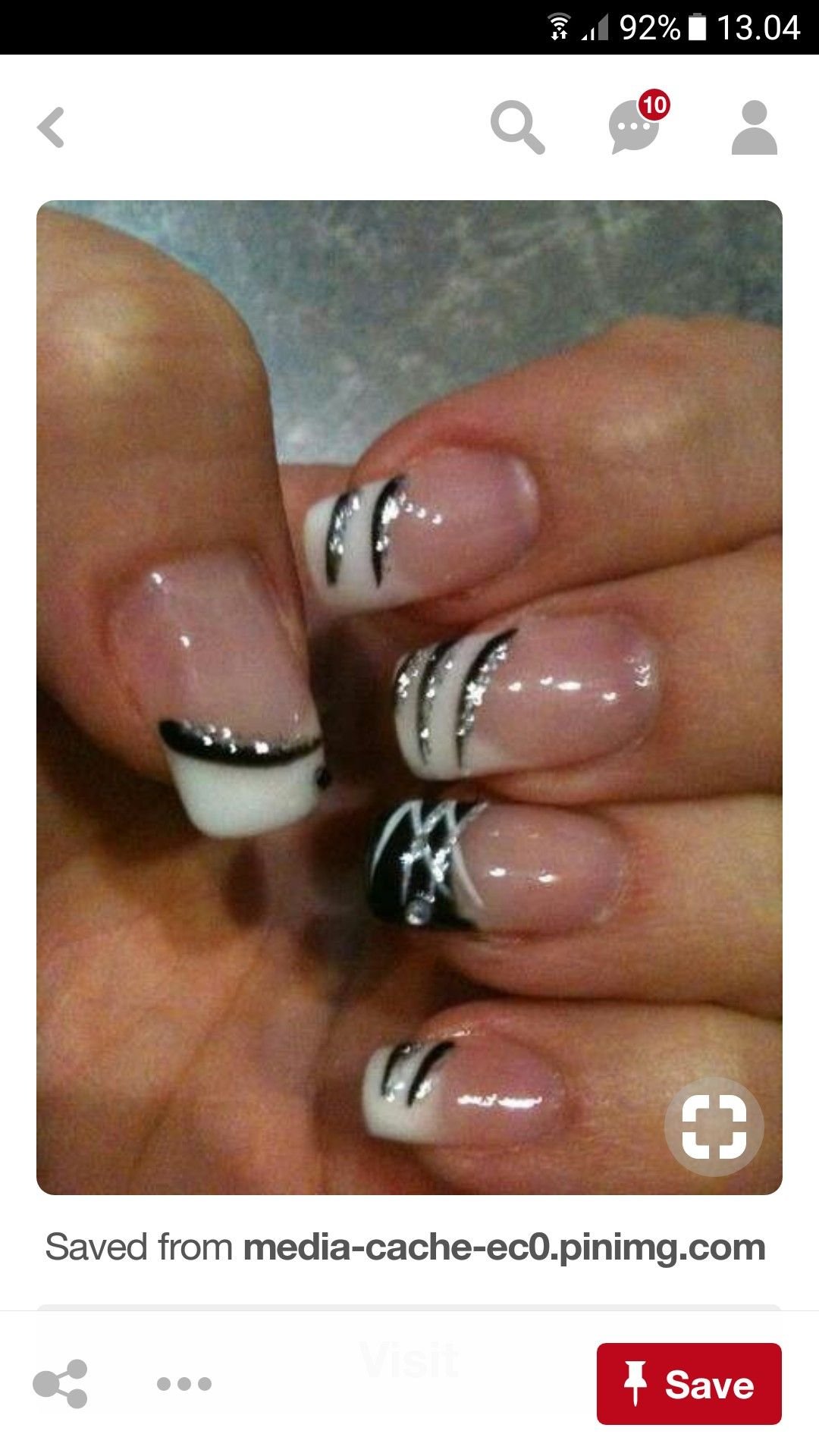Save this pin to a board

click(x=689, y=1384)
